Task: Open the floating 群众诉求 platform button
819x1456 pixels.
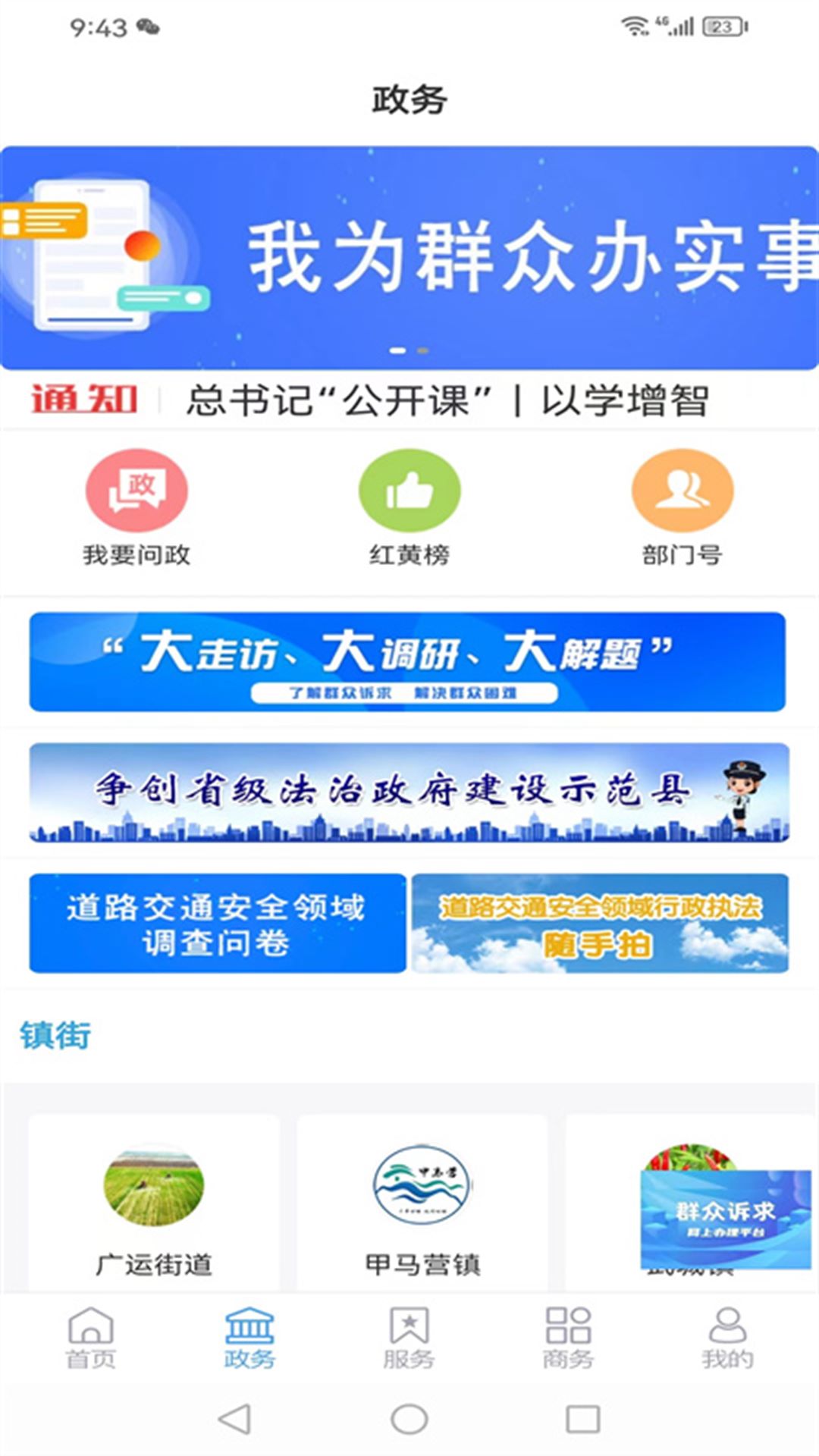Action: 726,1219
